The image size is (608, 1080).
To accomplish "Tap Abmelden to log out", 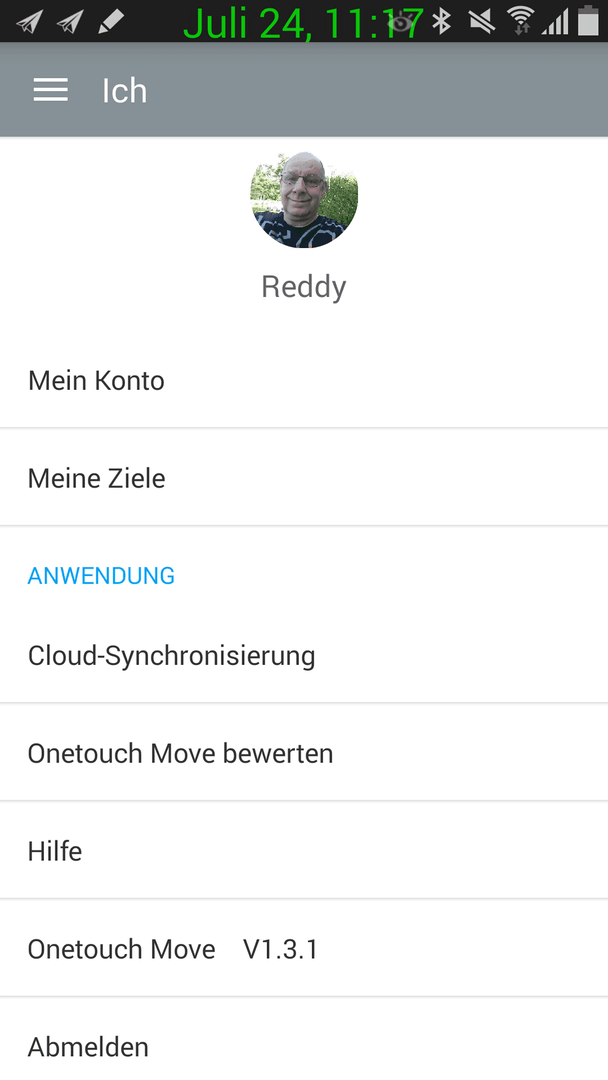I will coord(304,1046).
